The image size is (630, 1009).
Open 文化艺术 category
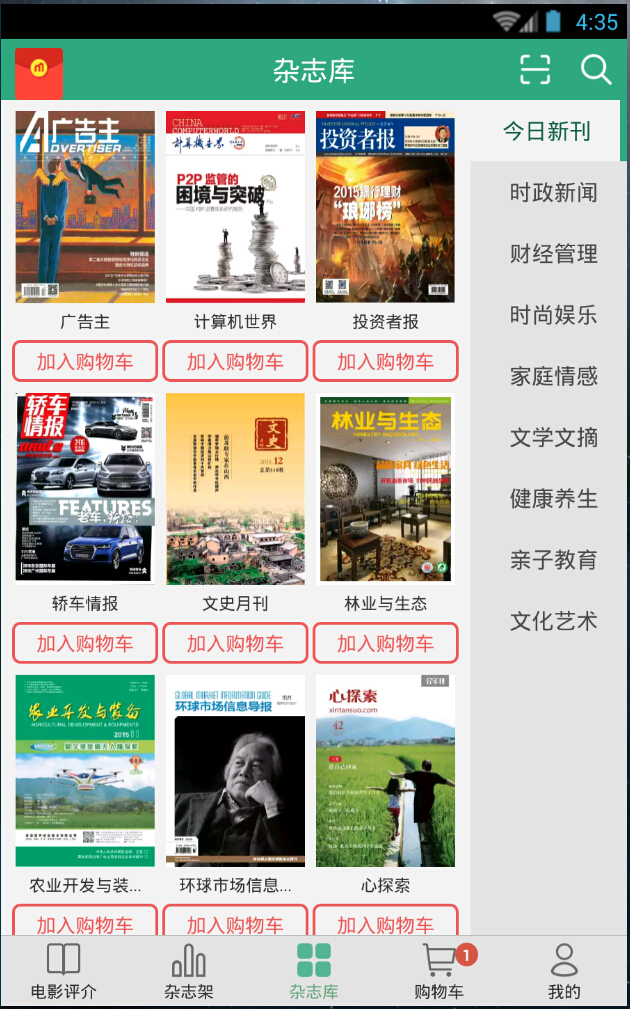pyautogui.click(x=553, y=621)
